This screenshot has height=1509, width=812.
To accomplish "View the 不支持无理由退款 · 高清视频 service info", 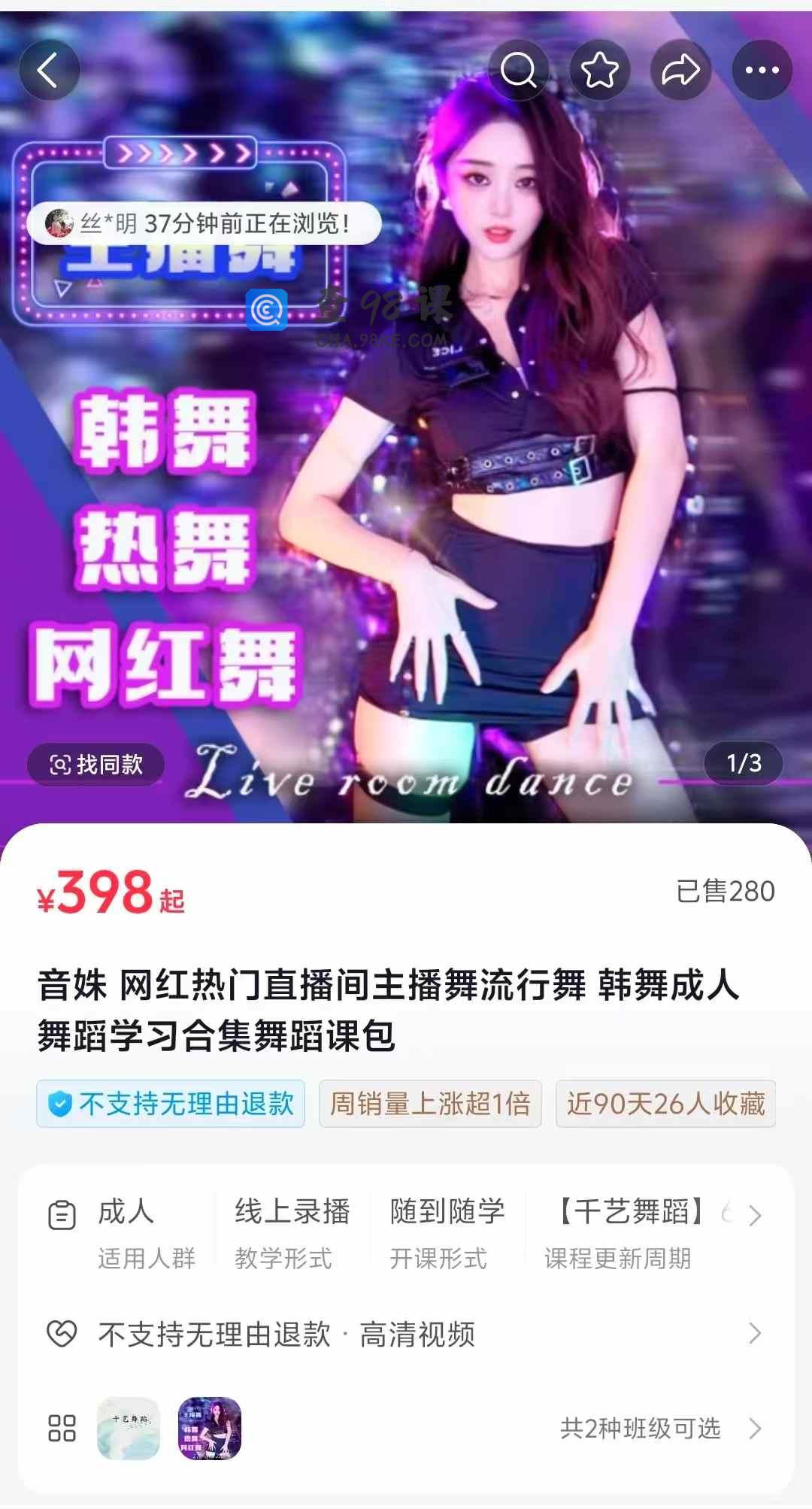I will [x=406, y=1335].
